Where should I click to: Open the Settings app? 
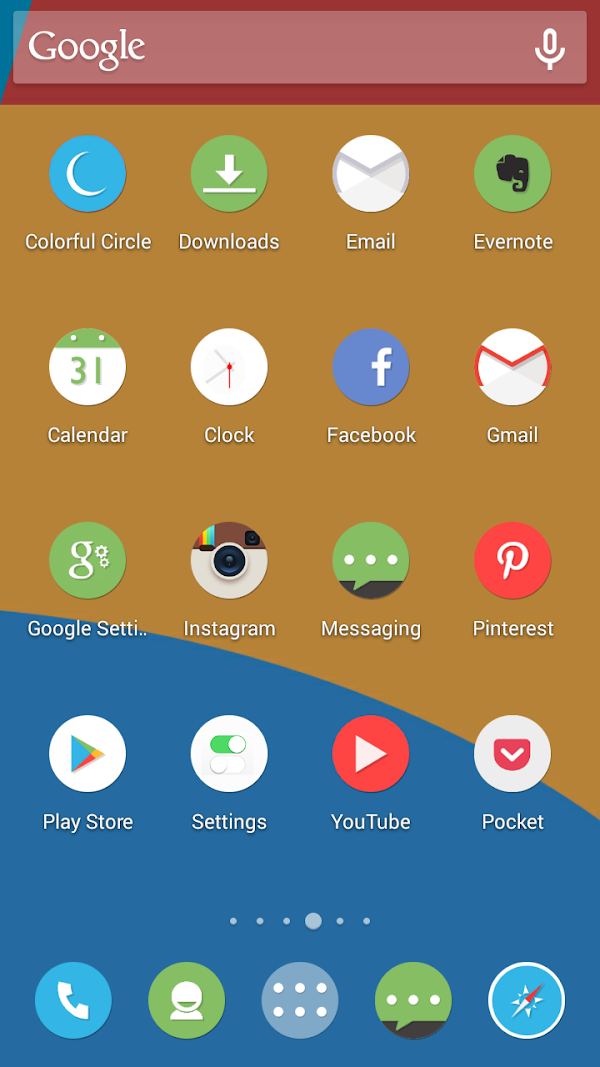[229, 753]
